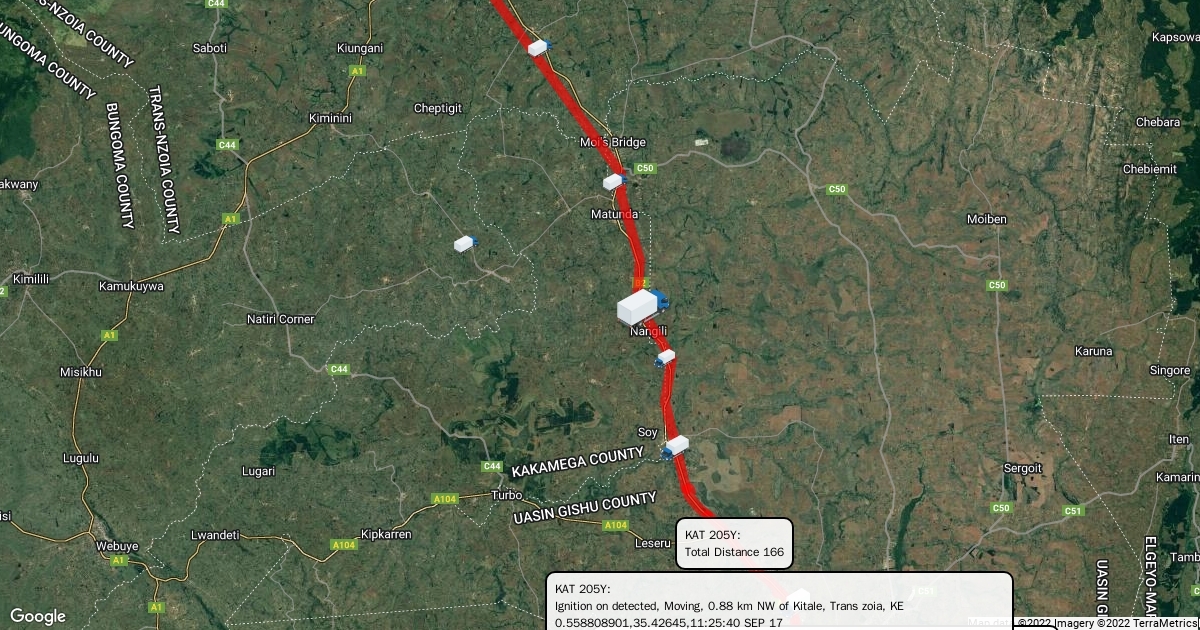Tap the small truck marker just below Nangili
This screenshot has height=630, width=1200.
(666, 358)
